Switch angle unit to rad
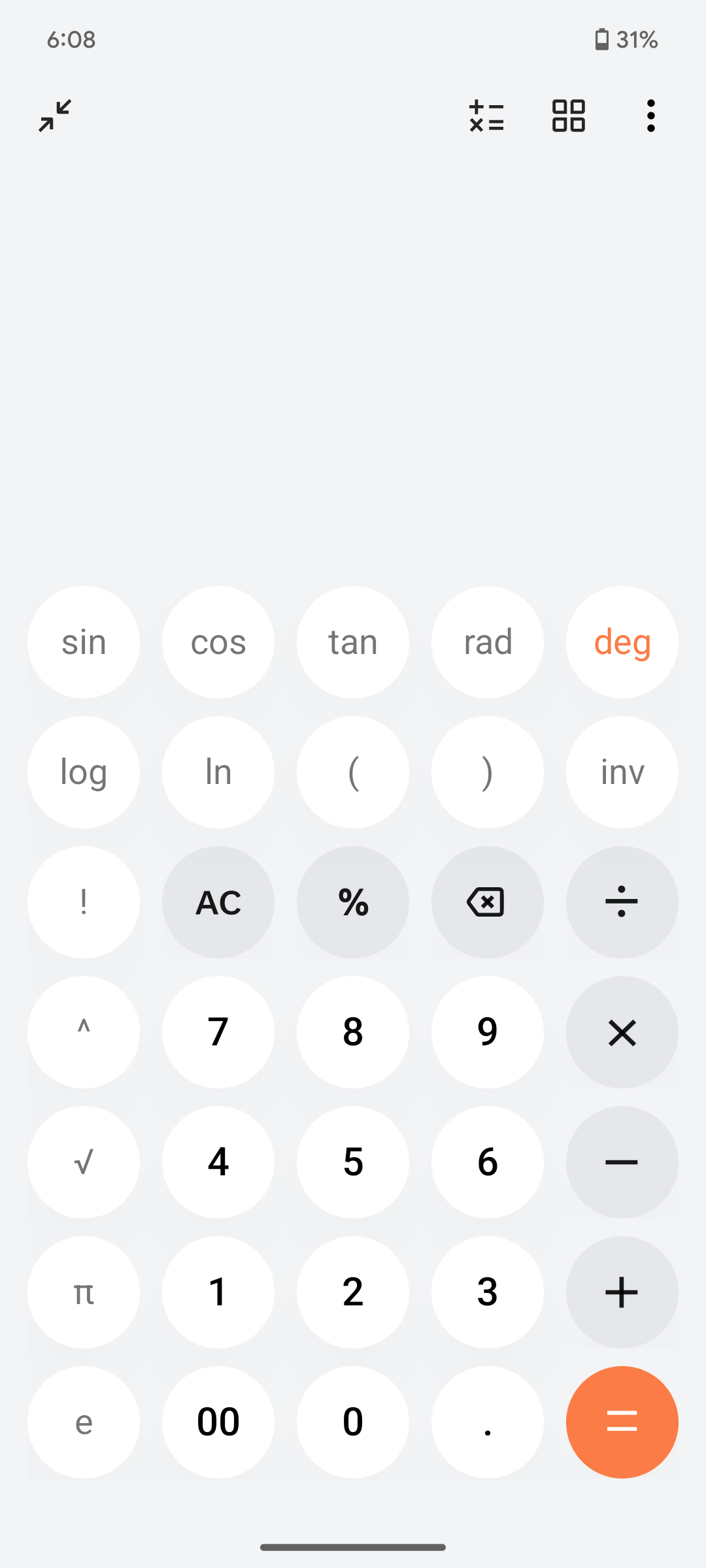The width and height of the screenshot is (706, 1568). click(x=488, y=642)
